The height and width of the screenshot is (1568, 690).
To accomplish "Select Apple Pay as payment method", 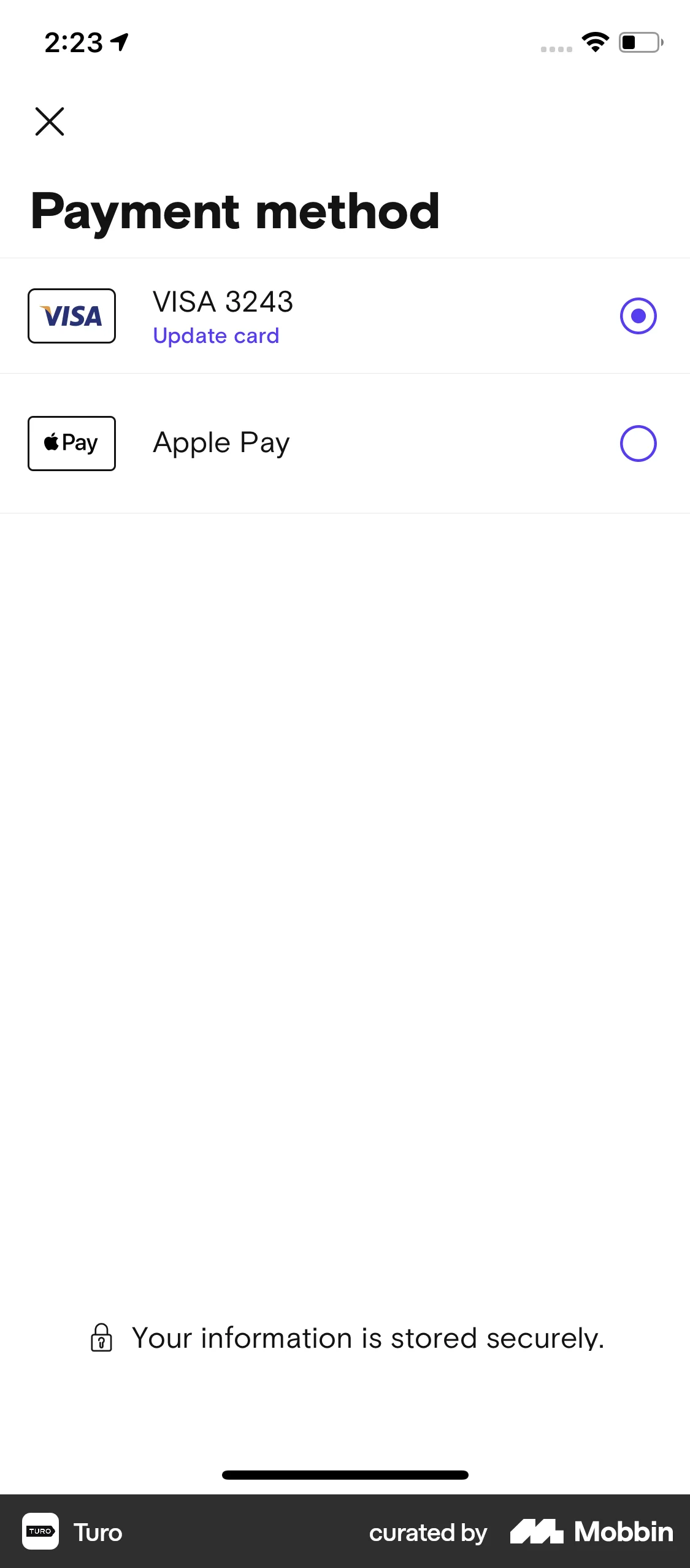I will pyautogui.click(x=638, y=443).
